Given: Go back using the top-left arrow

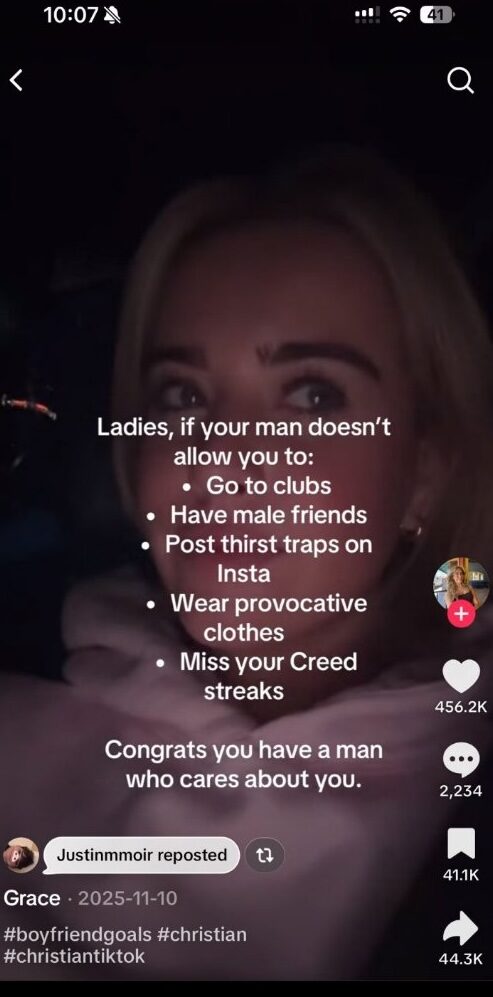Looking at the screenshot, I should pyautogui.click(x=17, y=80).
